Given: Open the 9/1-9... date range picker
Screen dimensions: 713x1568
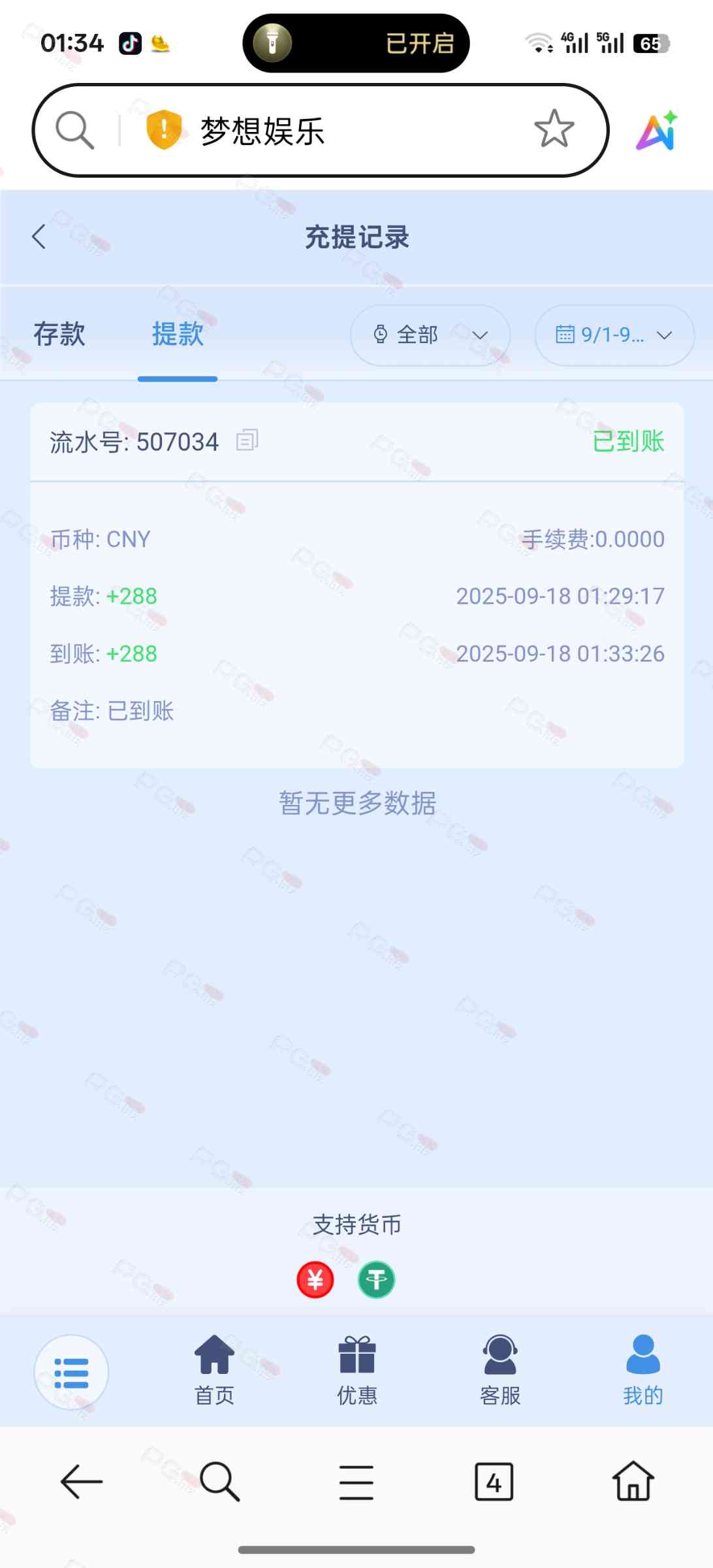Looking at the screenshot, I should (x=614, y=335).
